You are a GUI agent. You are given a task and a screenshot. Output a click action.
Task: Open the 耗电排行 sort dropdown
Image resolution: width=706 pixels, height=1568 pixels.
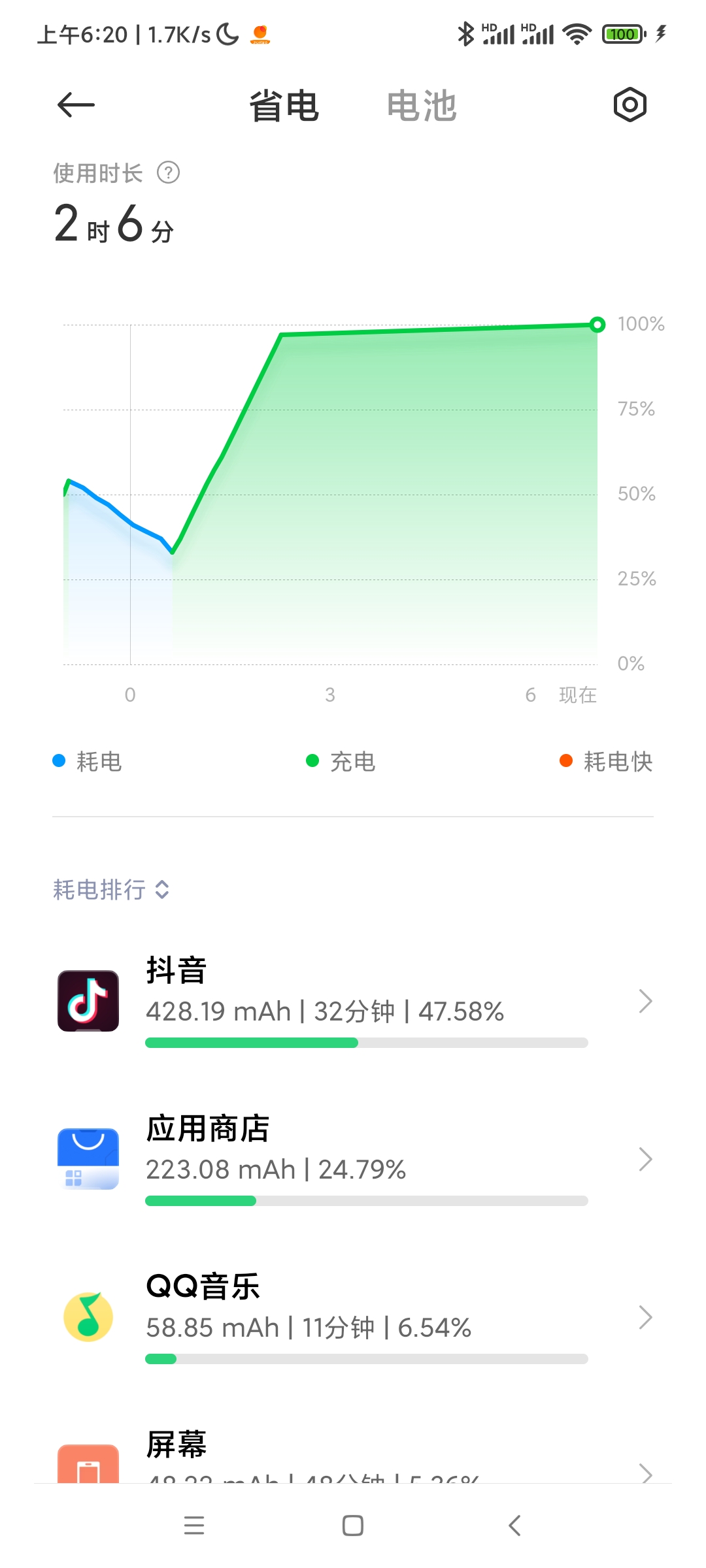(111, 889)
